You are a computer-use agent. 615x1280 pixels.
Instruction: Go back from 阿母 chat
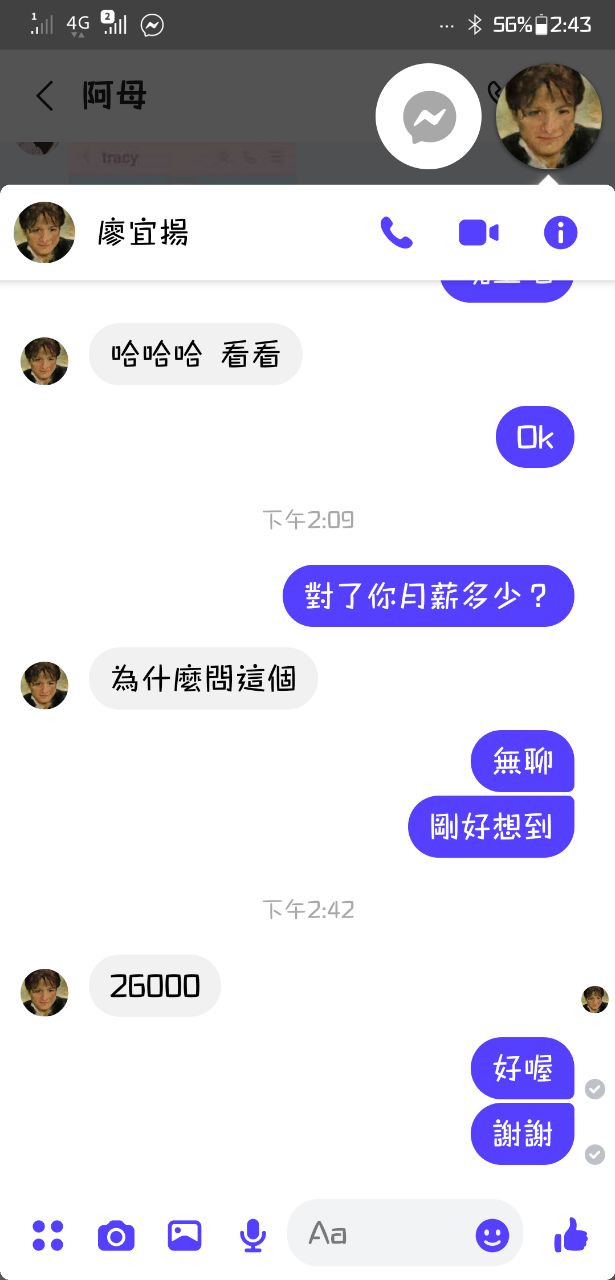click(45, 96)
